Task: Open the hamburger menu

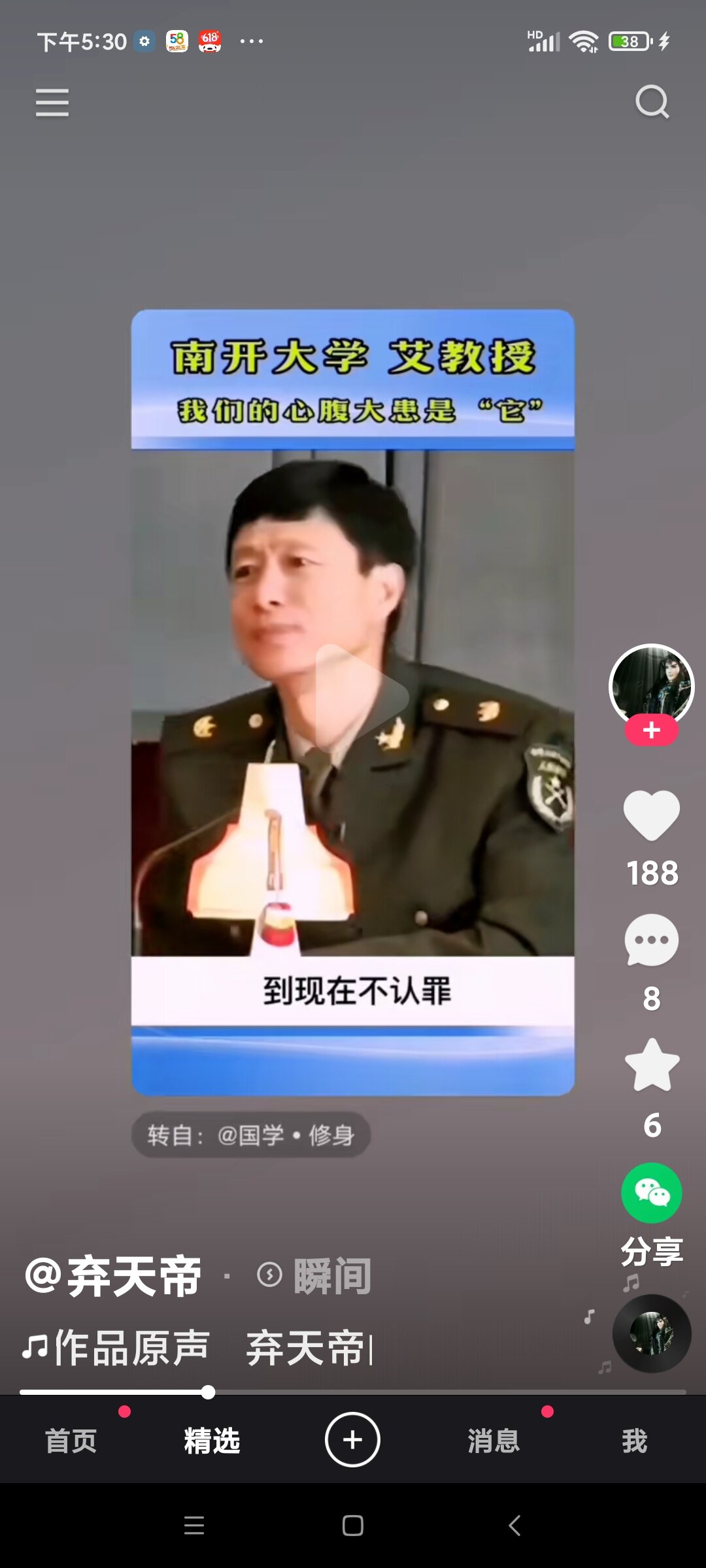Action: tap(52, 103)
